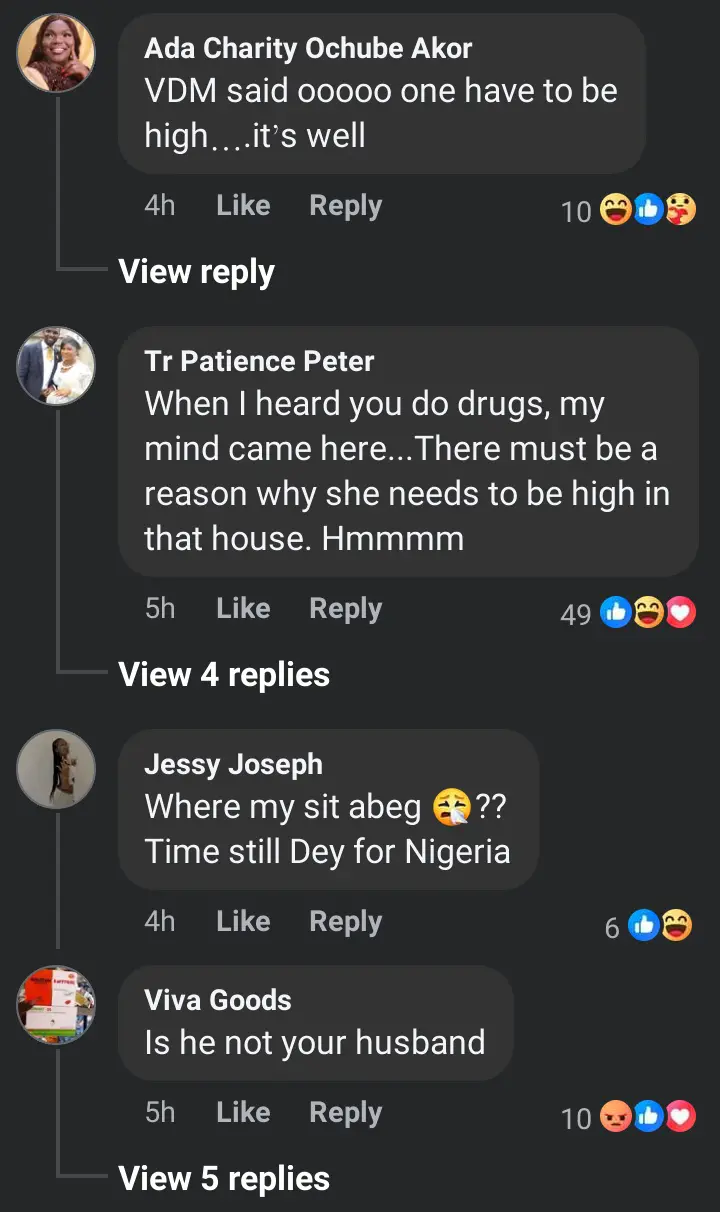Open the Viva Goods profile name
The height and width of the screenshot is (1212, 720).
coord(218,1000)
